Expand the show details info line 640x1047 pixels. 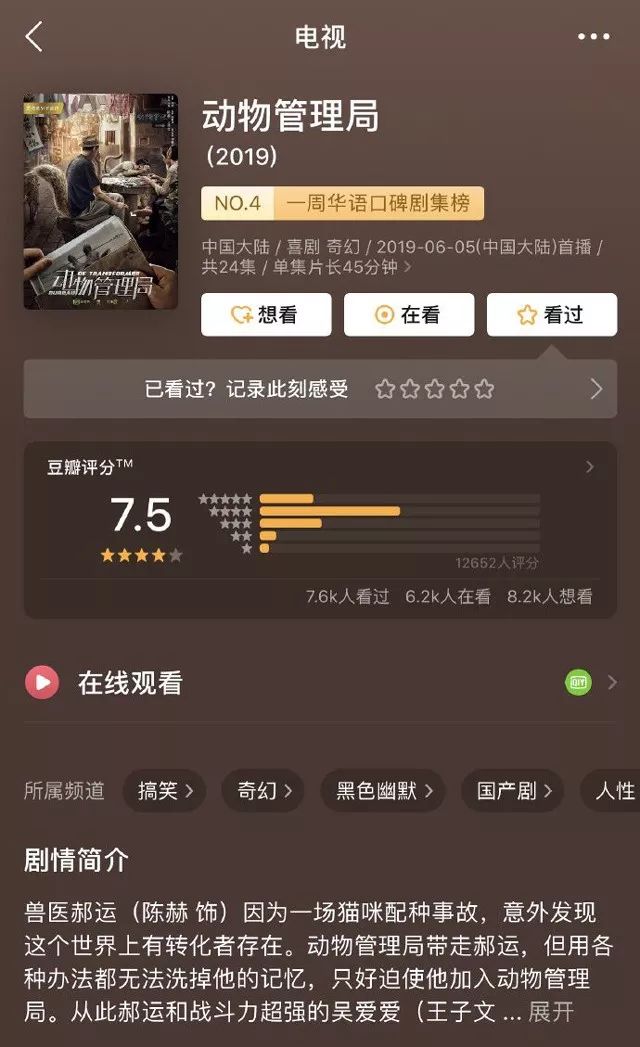406,268
